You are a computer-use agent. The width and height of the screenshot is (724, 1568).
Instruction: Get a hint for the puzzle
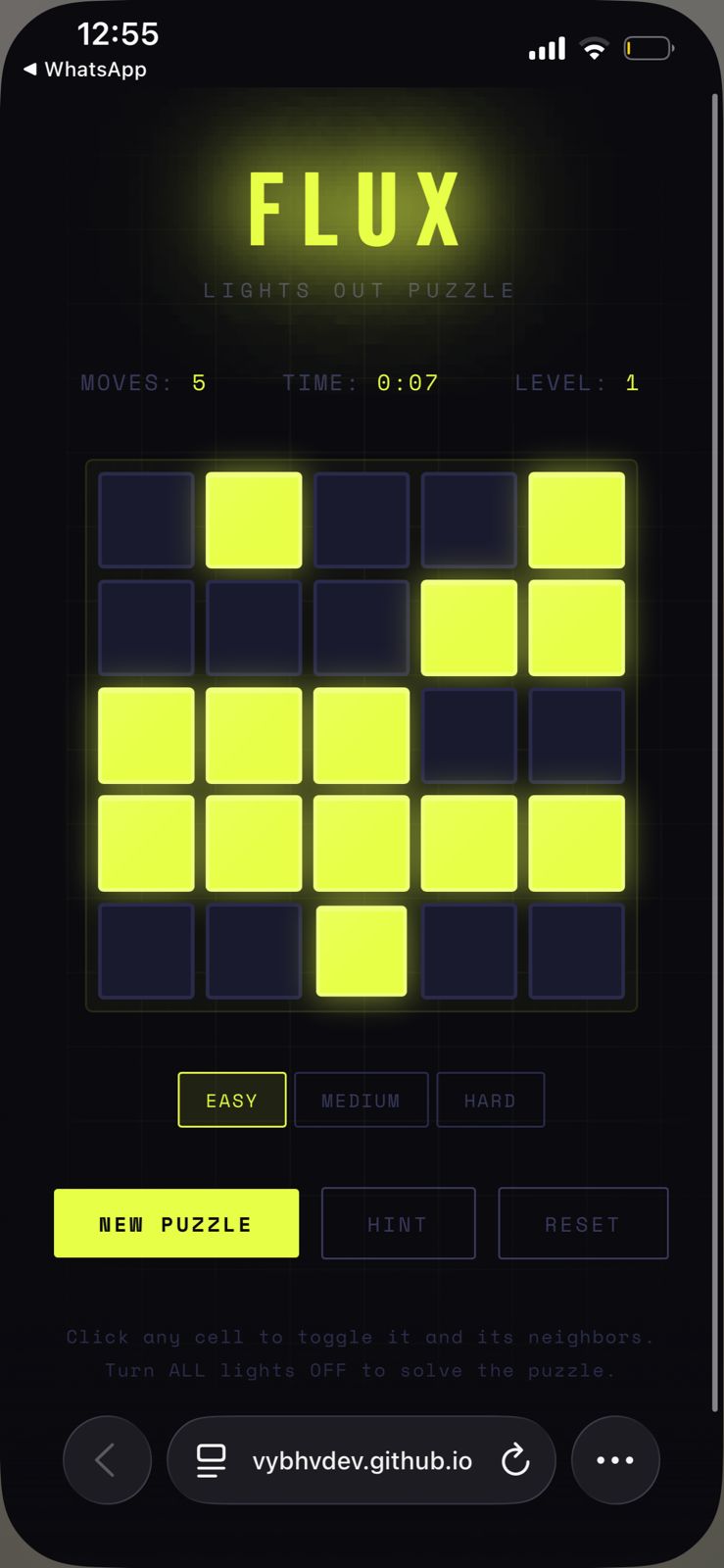pos(398,1223)
